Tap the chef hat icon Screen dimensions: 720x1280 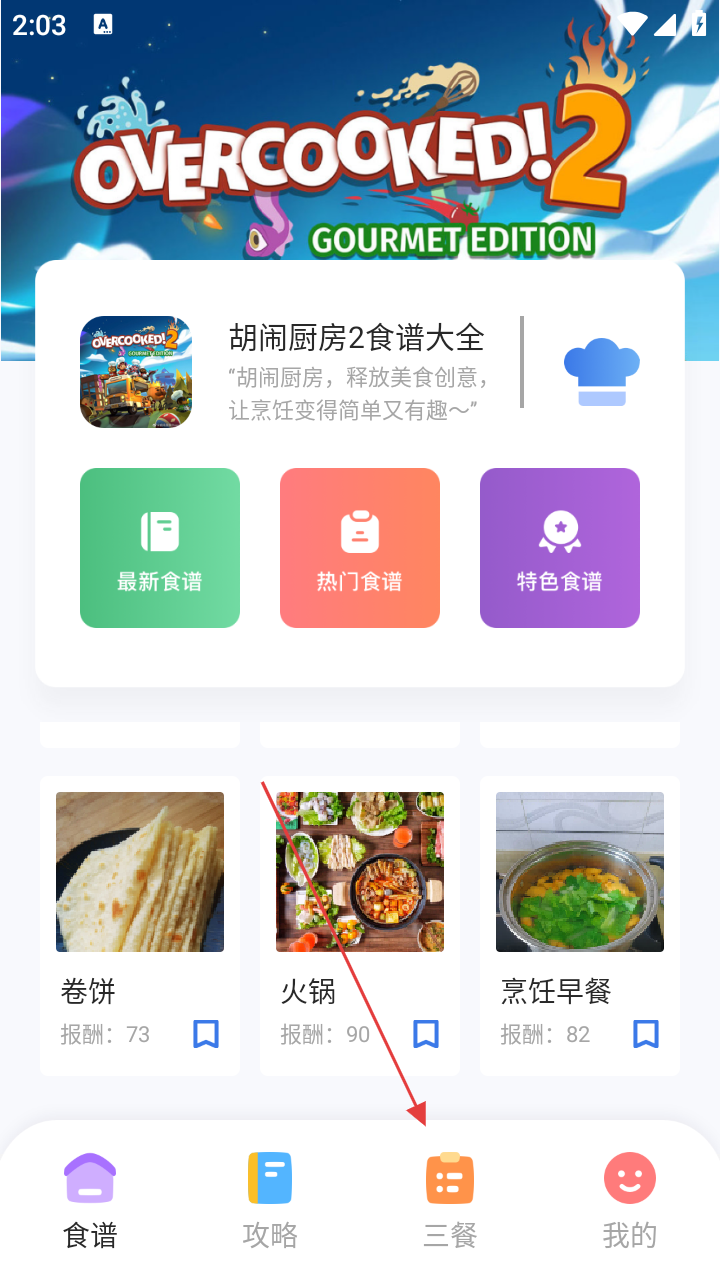tap(602, 372)
